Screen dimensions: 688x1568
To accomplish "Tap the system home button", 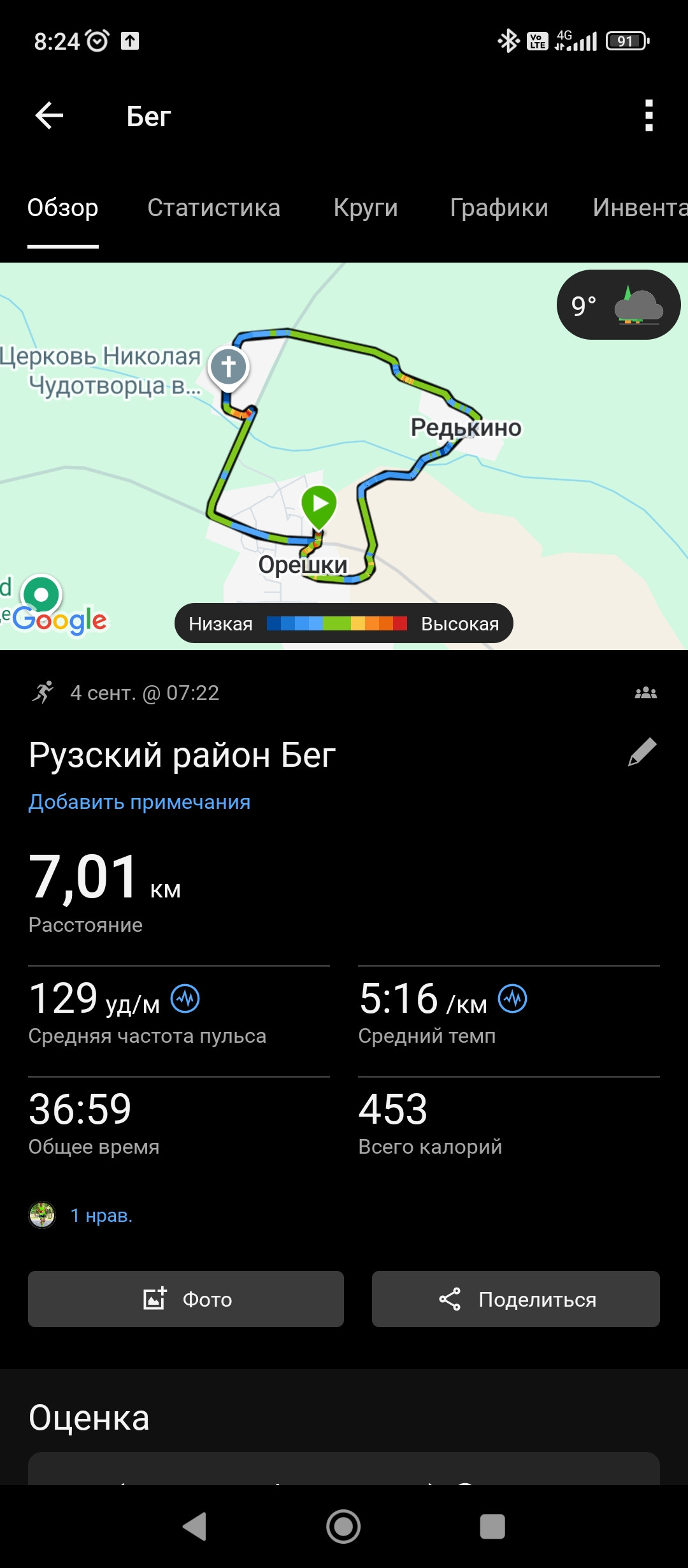I will (343, 1527).
